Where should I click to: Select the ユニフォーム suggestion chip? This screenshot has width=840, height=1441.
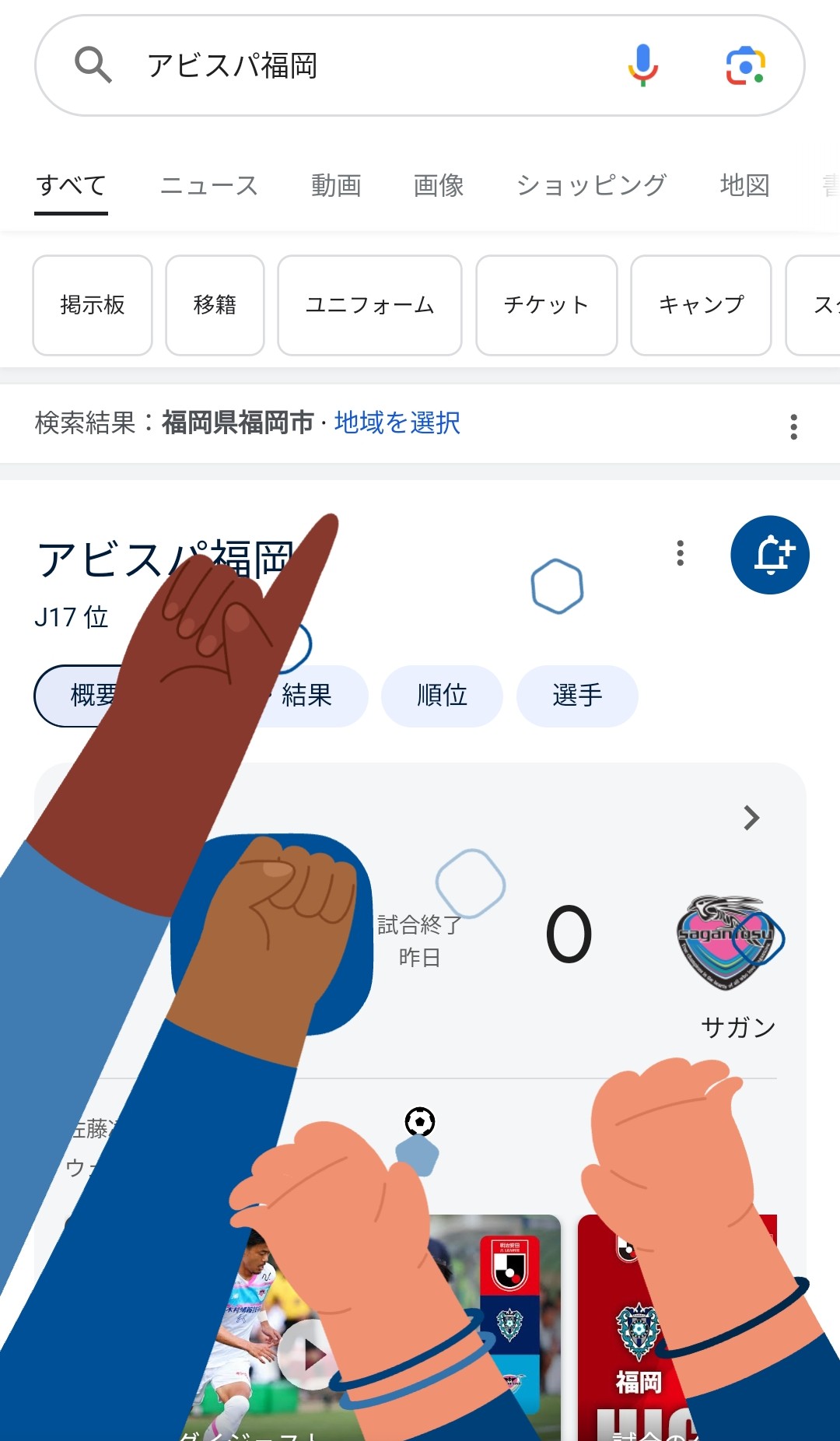(x=369, y=305)
